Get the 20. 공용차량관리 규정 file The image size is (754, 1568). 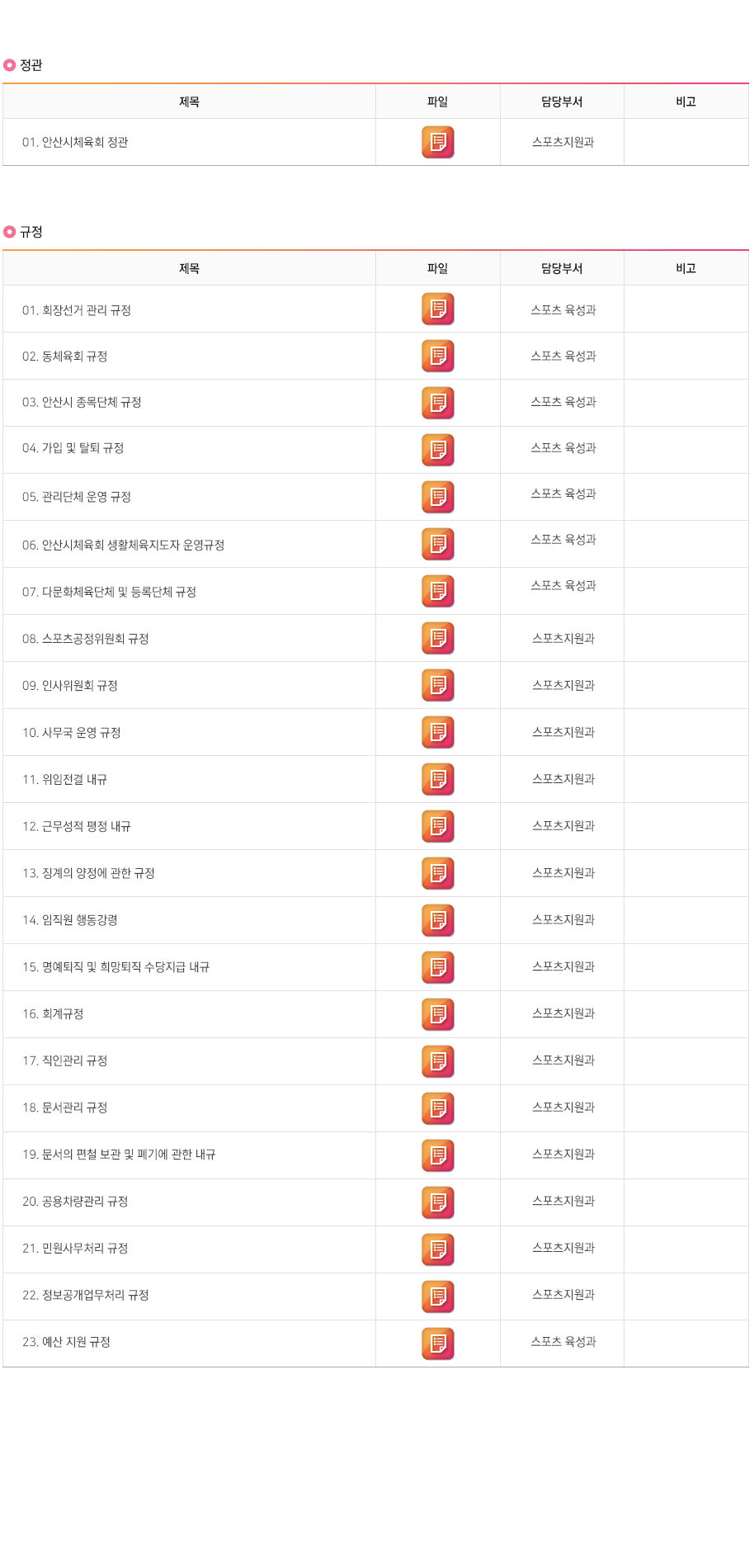pyautogui.click(x=438, y=1202)
